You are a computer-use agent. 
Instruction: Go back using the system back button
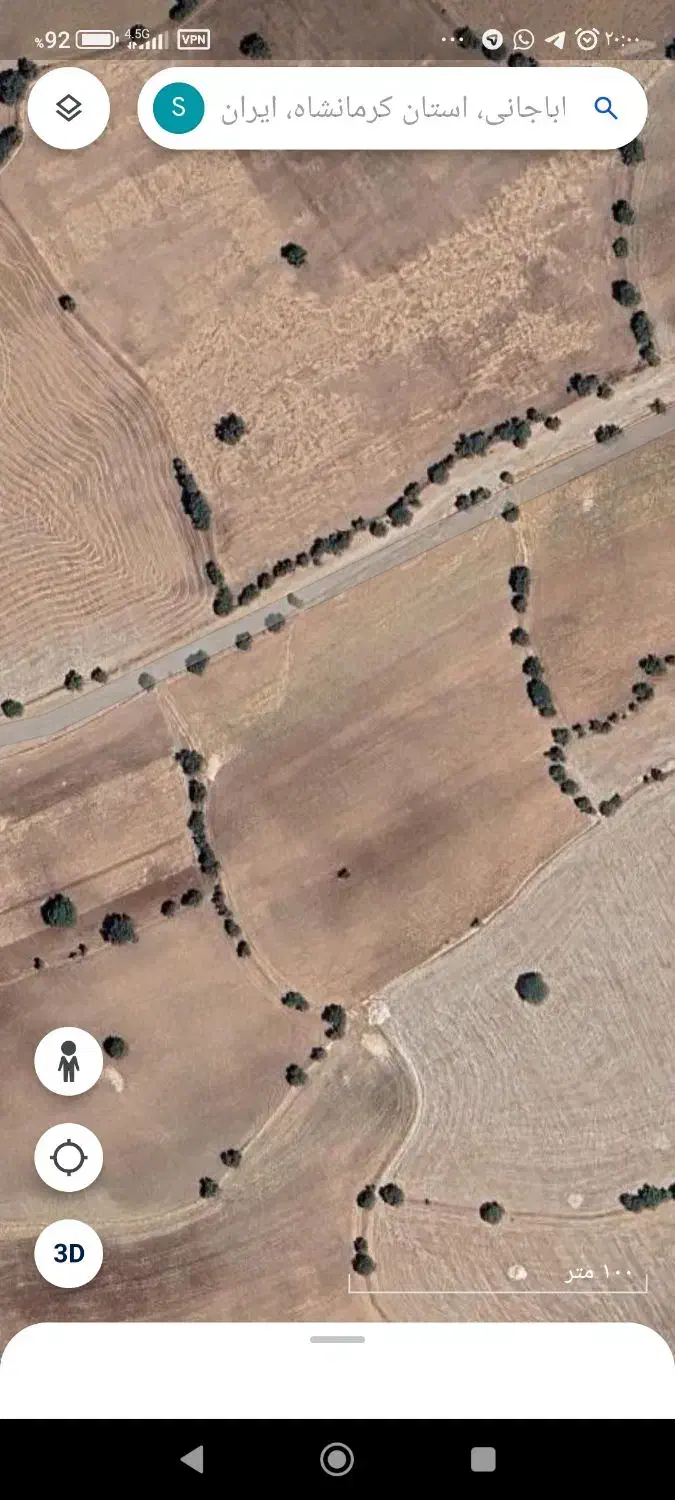[192, 1459]
